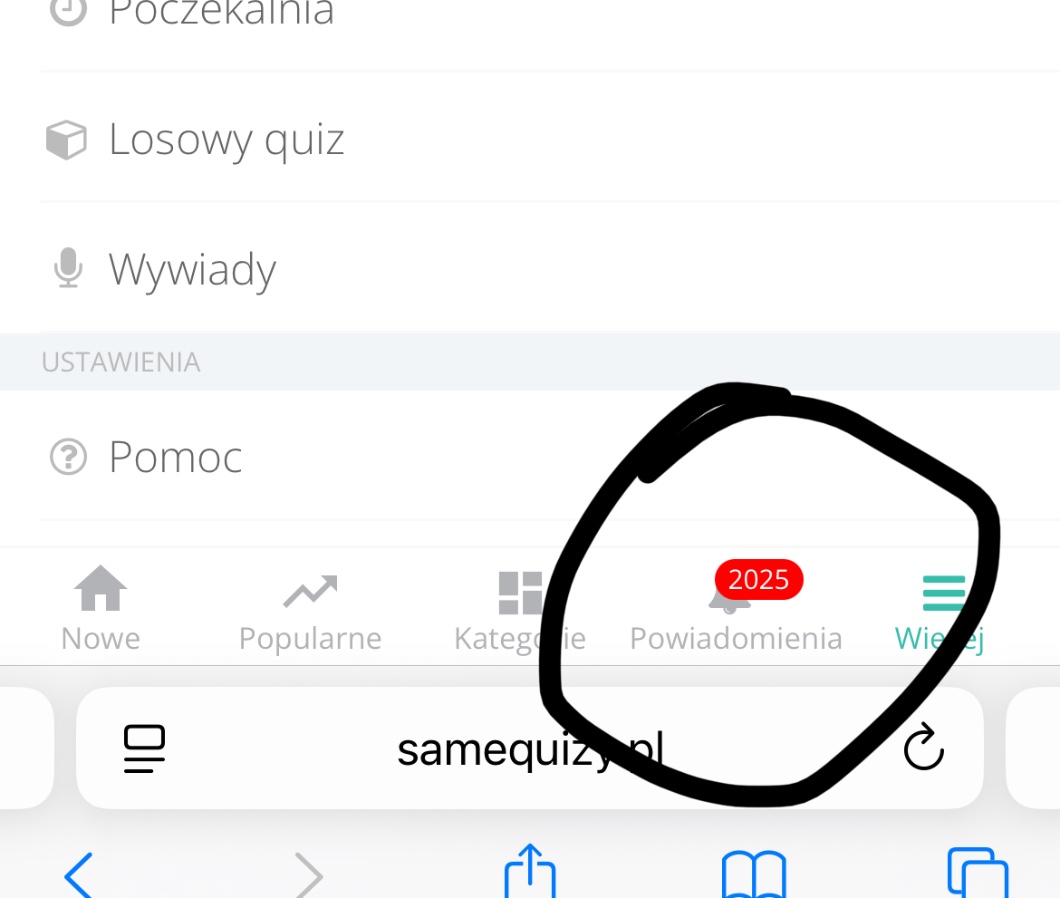
Task: Show open Safari tabs
Action: point(976,873)
